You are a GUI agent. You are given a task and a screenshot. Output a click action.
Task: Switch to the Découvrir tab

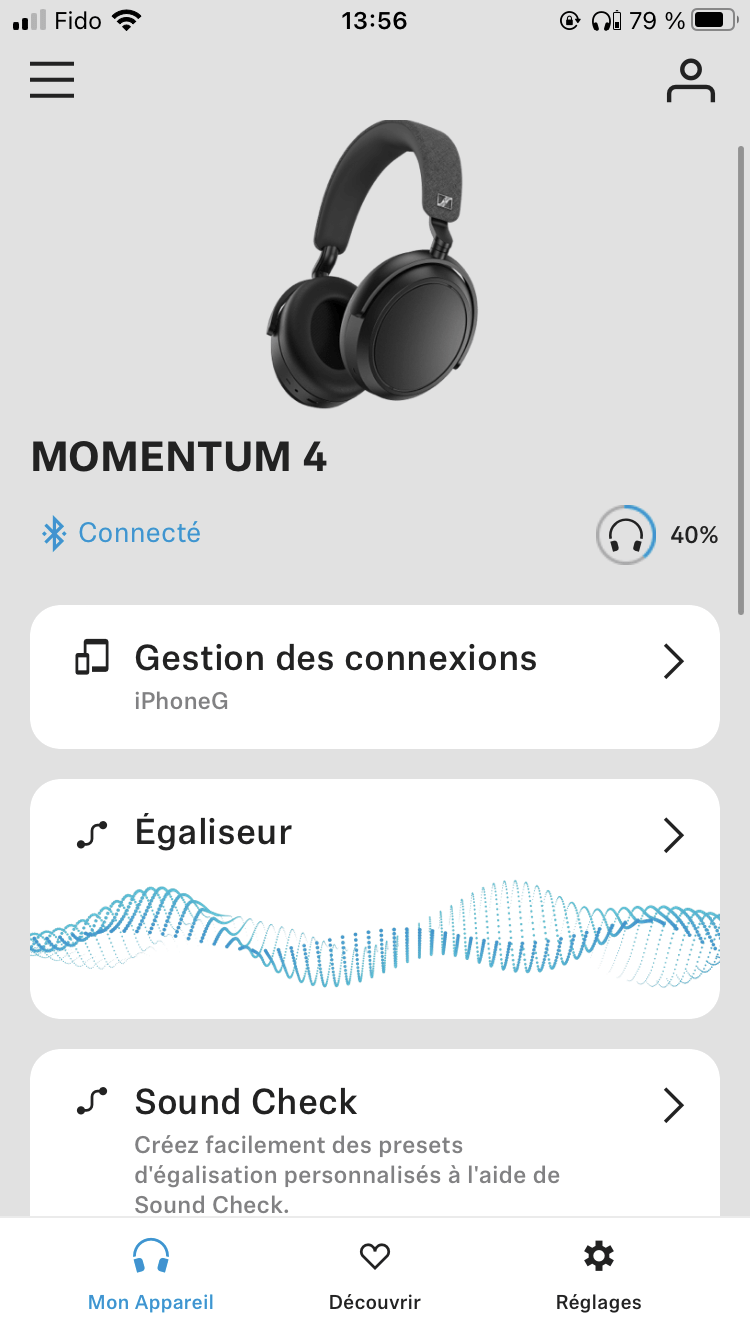click(375, 1275)
